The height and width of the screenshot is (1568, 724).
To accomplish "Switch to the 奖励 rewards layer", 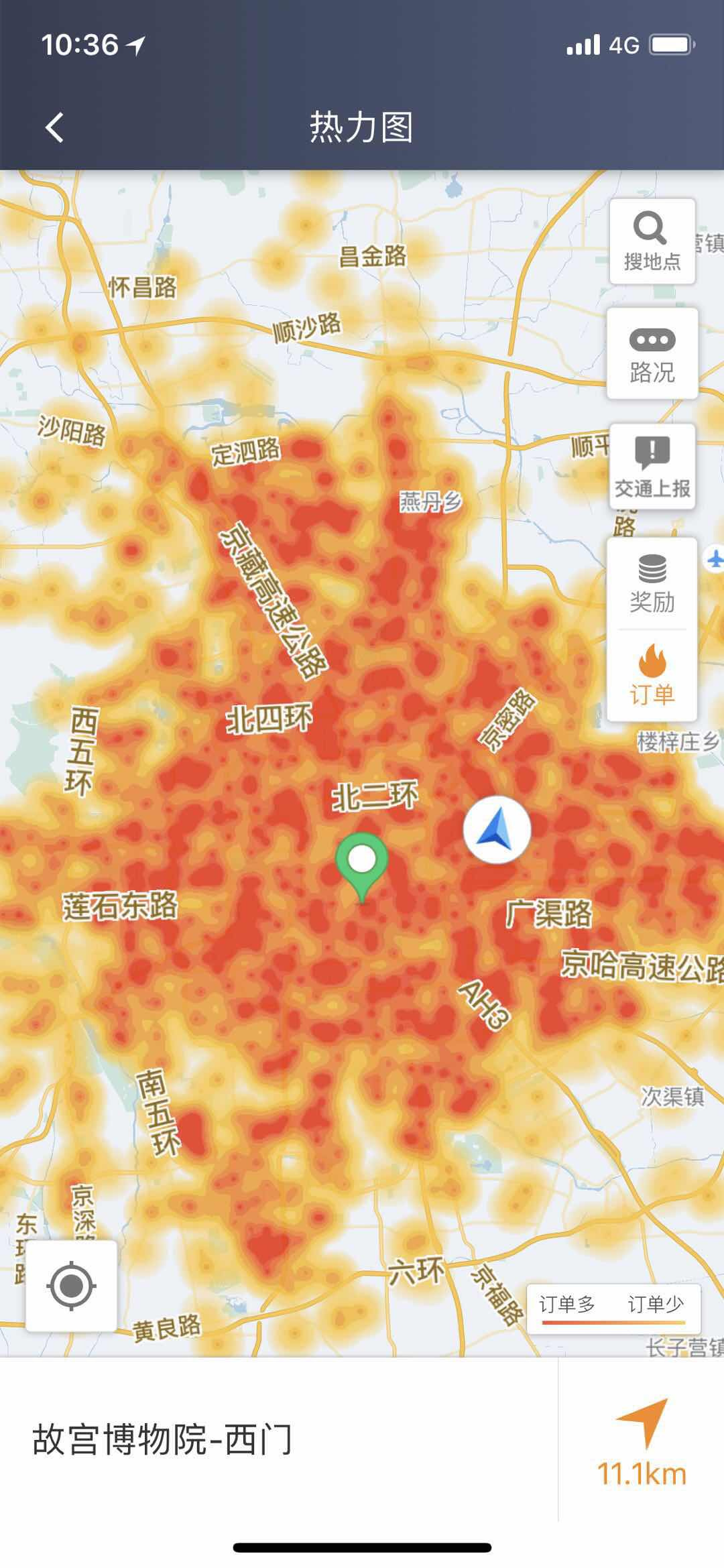I will click(x=652, y=584).
